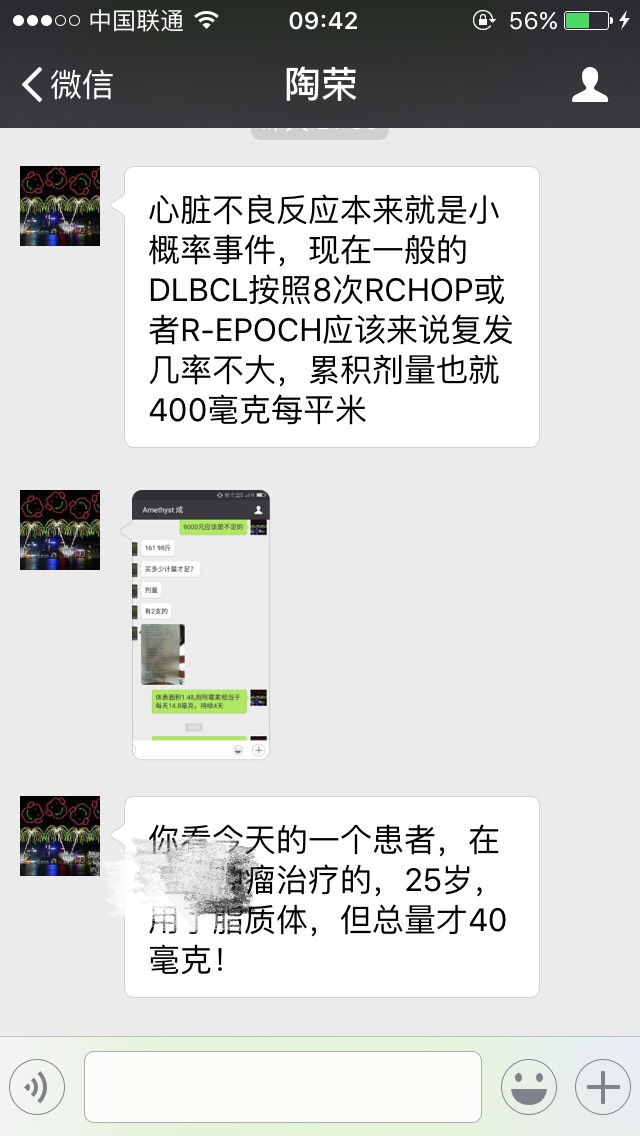Open contact profile details icon
Screen dimensions: 640x1136
pyautogui.click(x=589, y=85)
